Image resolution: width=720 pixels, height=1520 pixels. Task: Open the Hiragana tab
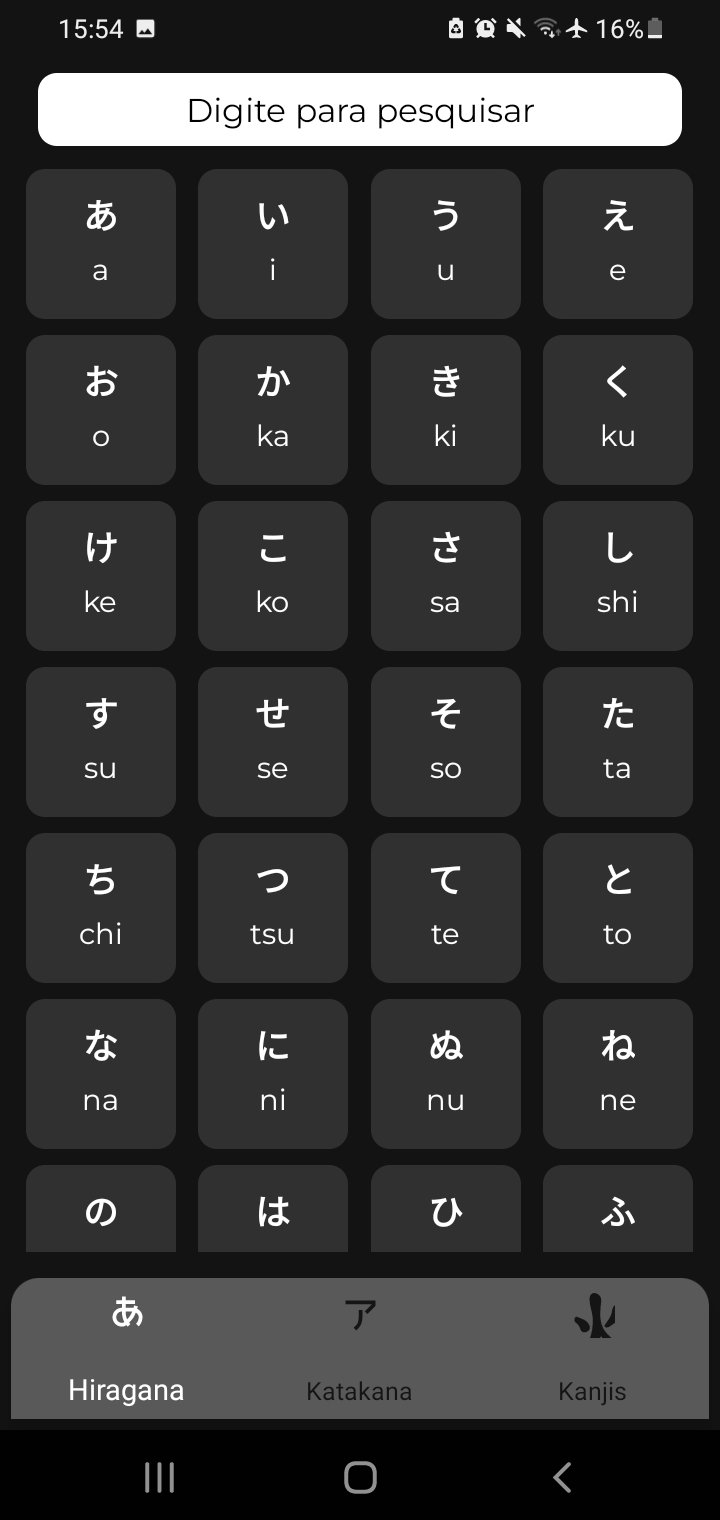tap(127, 1345)
